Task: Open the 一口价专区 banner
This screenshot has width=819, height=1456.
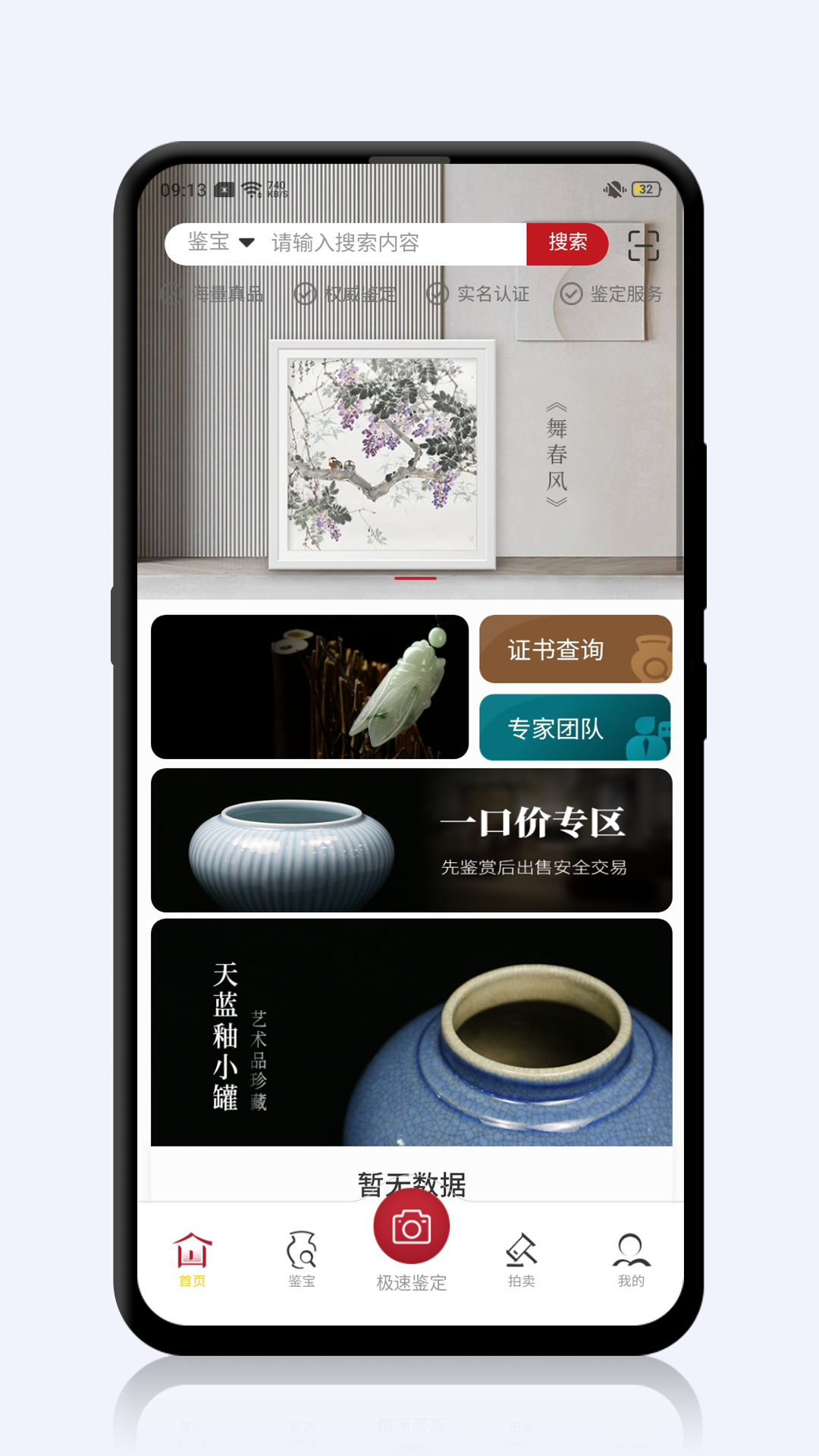Action: (x=411, y=840)
